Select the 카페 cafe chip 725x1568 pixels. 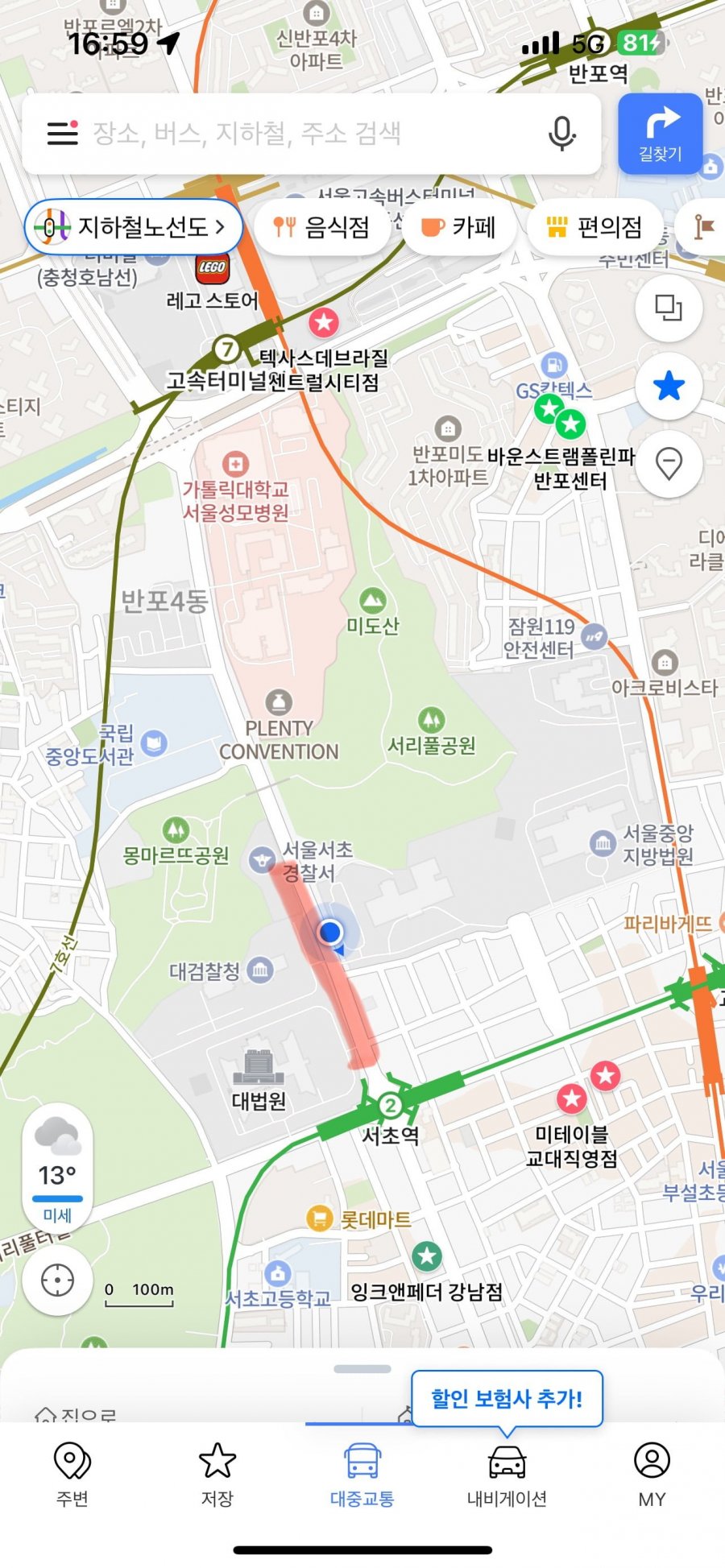[x=458, y=228]
